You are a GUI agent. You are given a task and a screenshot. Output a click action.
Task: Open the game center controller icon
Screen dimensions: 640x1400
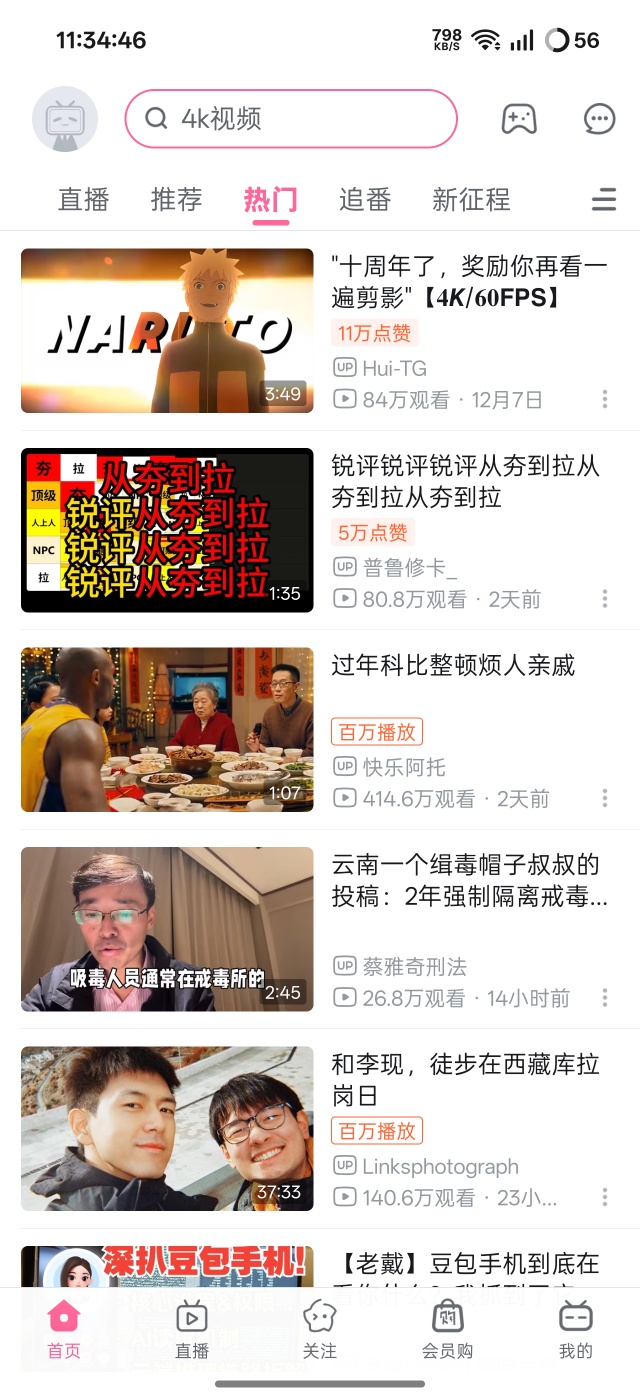(x=518, y=119)
